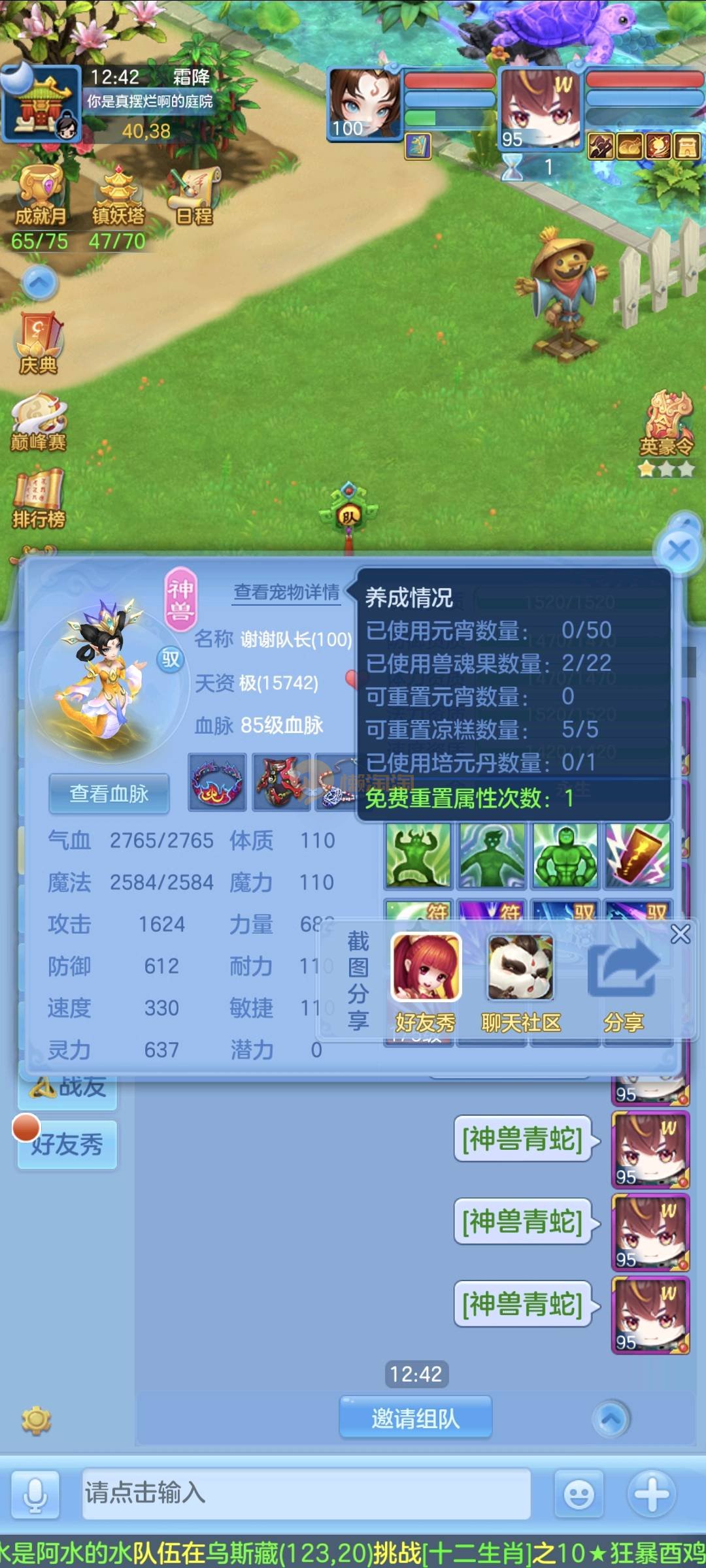Open the emoji picker
Viewport: 706px width, 1568px height.
(579, 1494)
